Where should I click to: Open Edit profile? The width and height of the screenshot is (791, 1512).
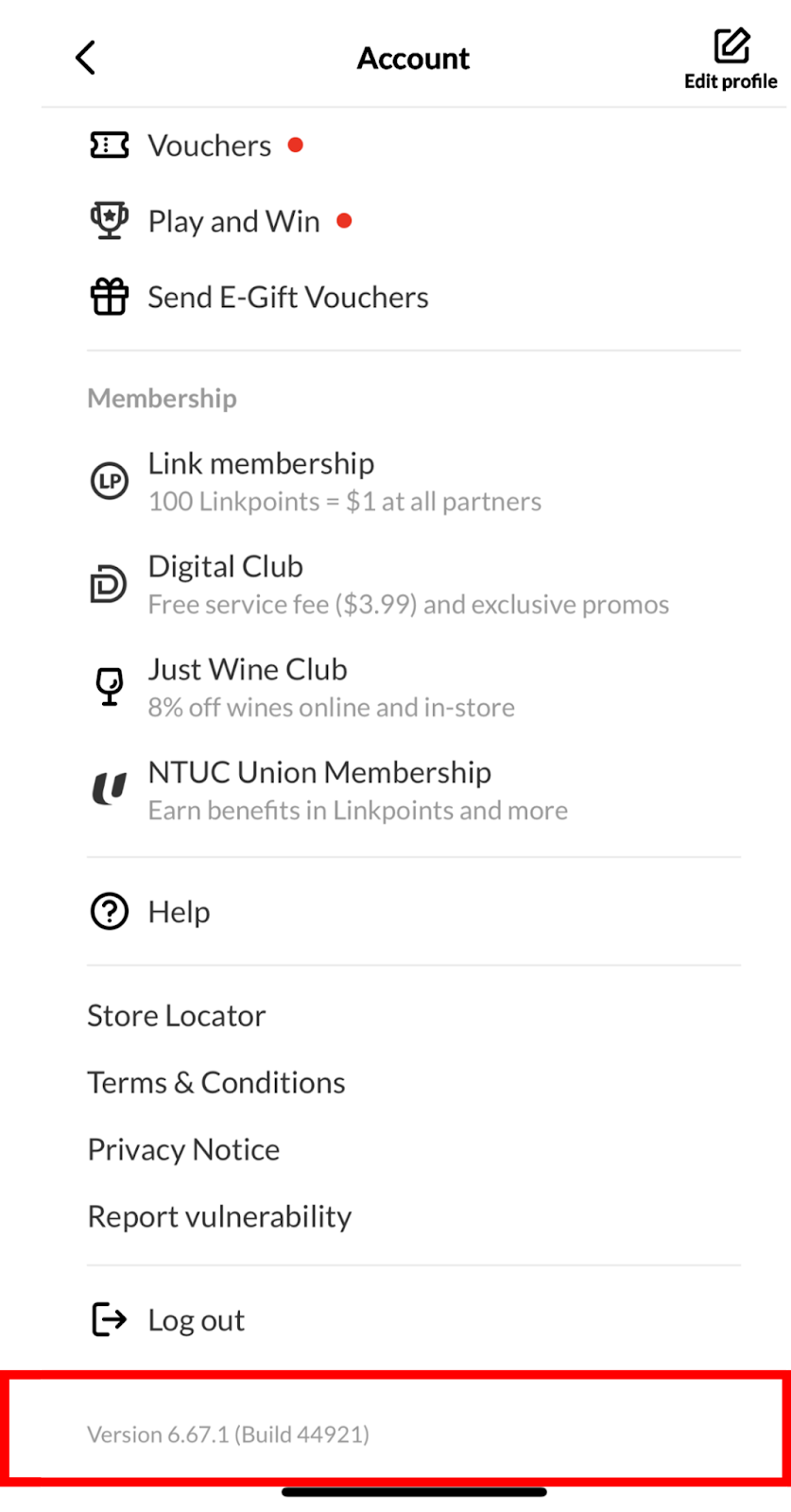[731, 60]
